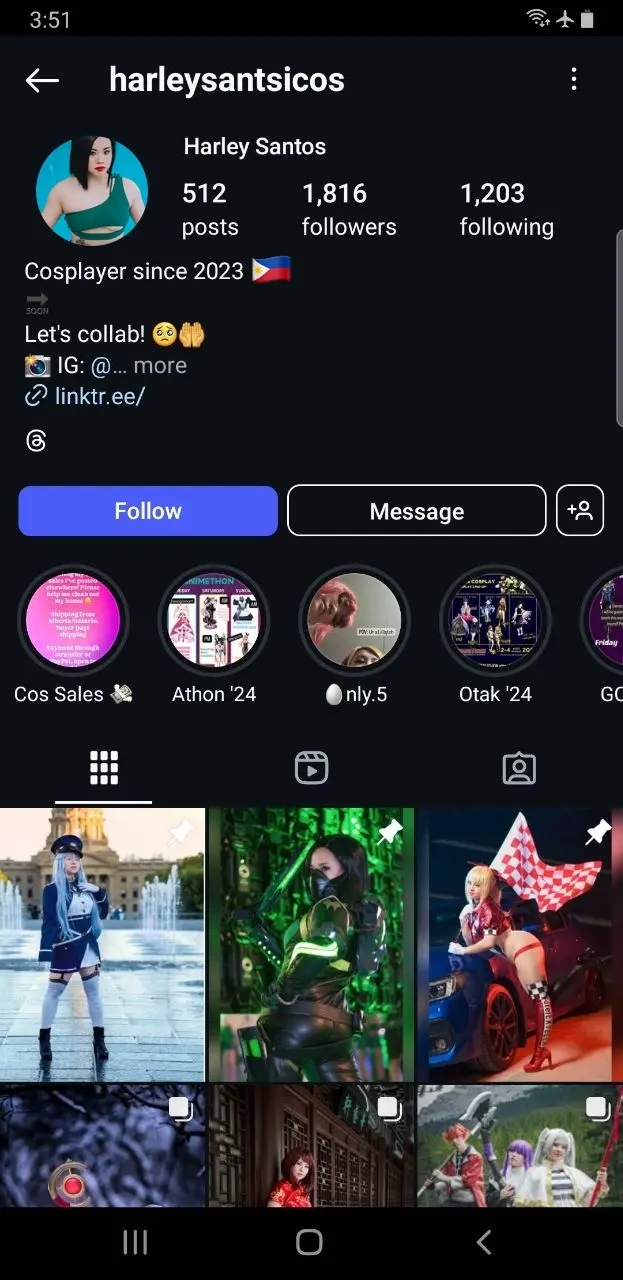The width and height of the screenshot is (623, 1280).
Task: Open the three-dot overflow menu
Action: (x=573, y=80)
